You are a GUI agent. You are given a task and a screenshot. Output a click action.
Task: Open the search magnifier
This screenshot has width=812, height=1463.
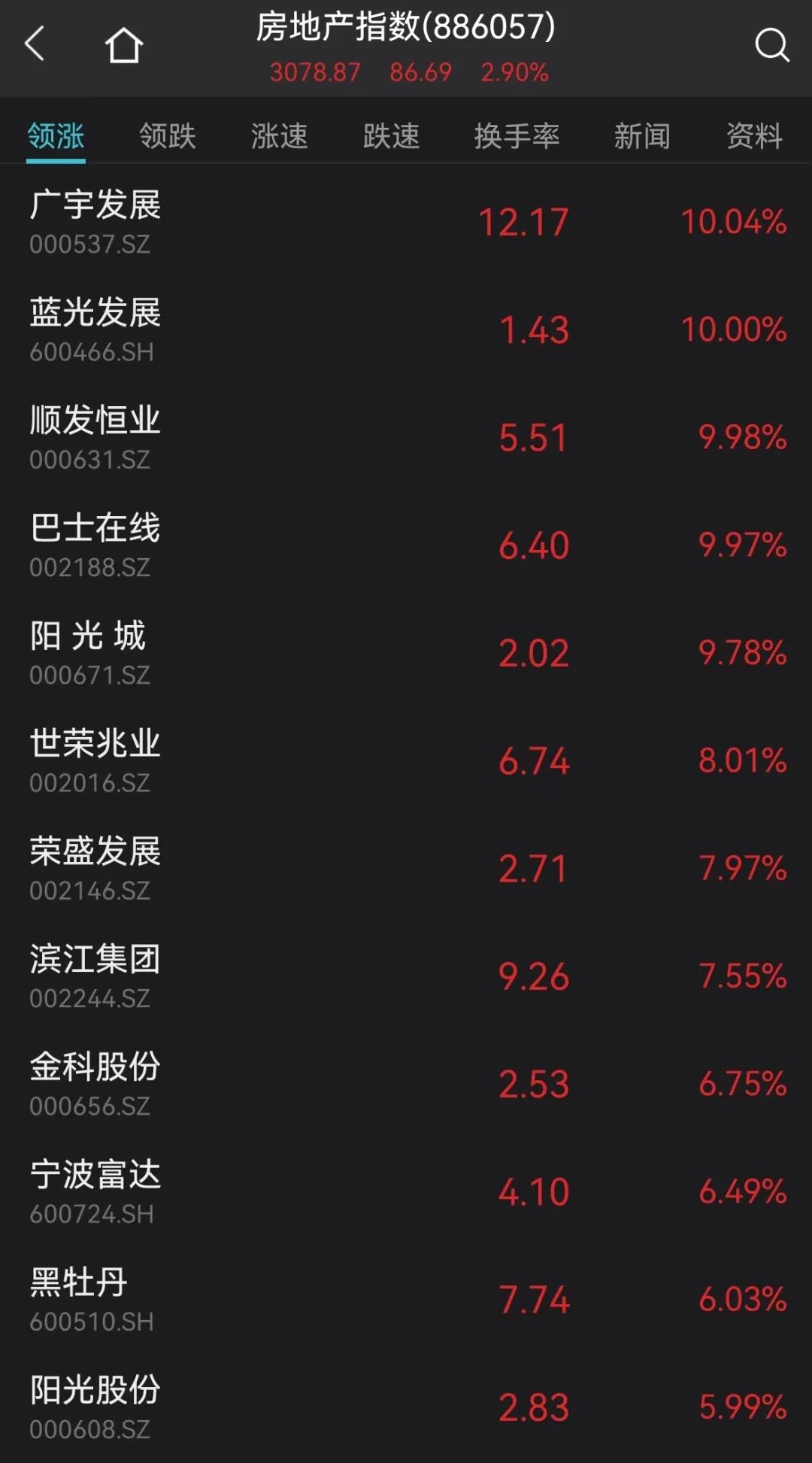coord(771,45)
